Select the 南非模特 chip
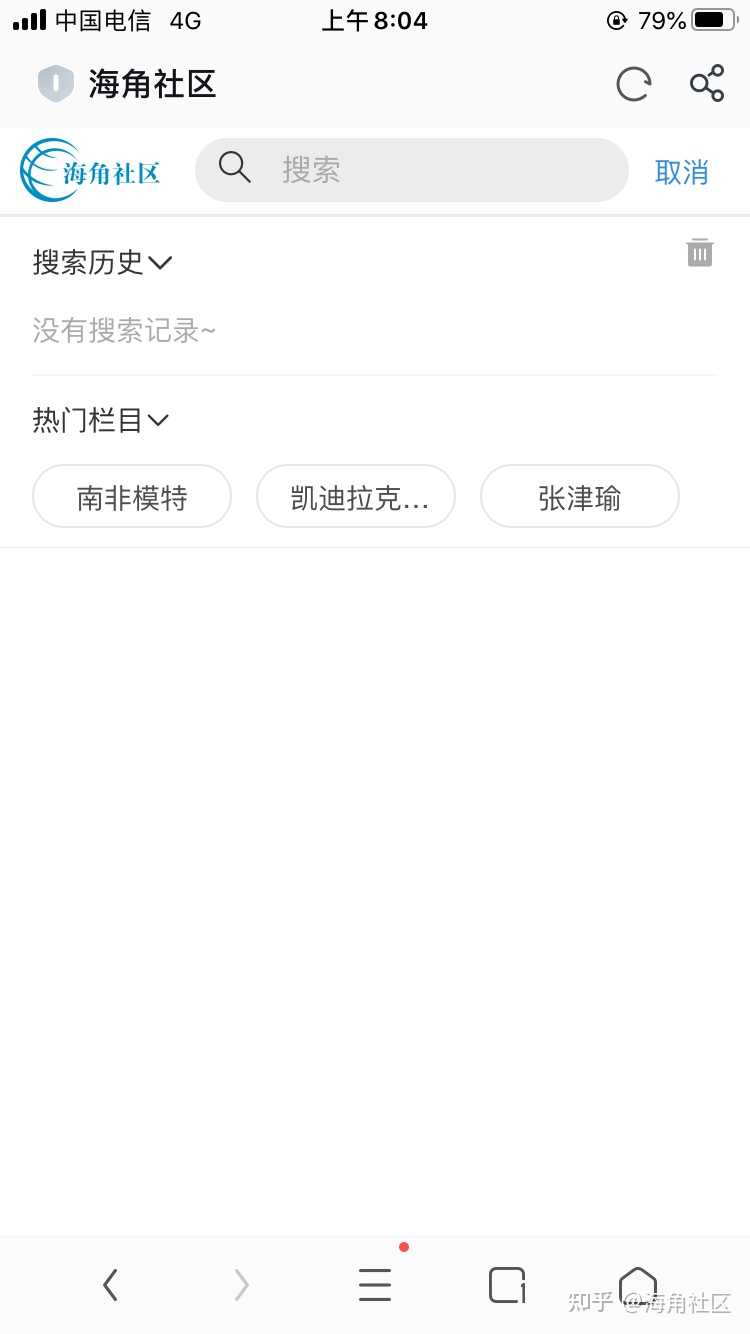750x1334 pixels. click(132, 496)
